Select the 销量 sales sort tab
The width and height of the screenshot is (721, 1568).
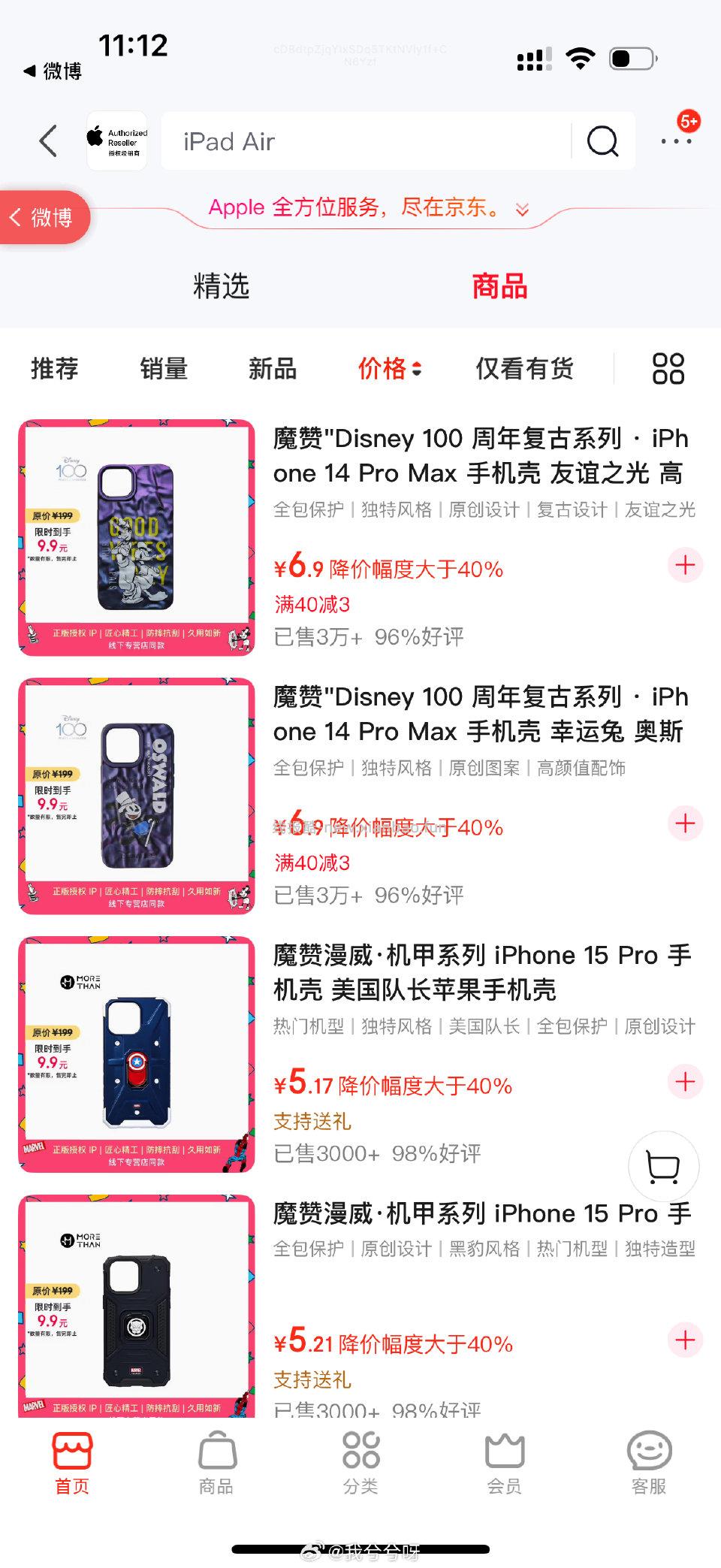pyautogui.click(x=164, y=368)
